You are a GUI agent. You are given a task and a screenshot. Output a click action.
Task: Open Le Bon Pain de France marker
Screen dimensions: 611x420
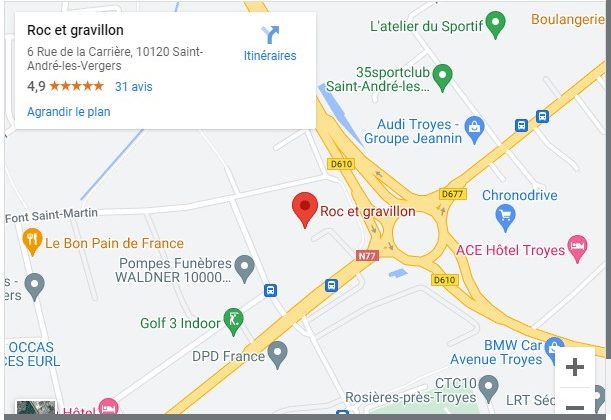pos(33,240)
